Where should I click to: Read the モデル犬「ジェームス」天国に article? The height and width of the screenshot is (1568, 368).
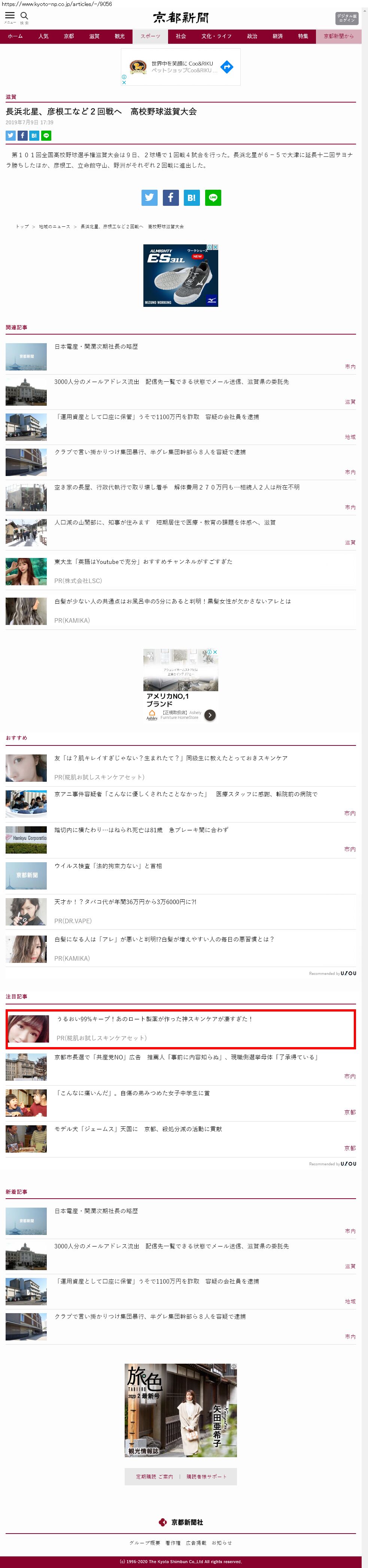tap(138, 1129)
